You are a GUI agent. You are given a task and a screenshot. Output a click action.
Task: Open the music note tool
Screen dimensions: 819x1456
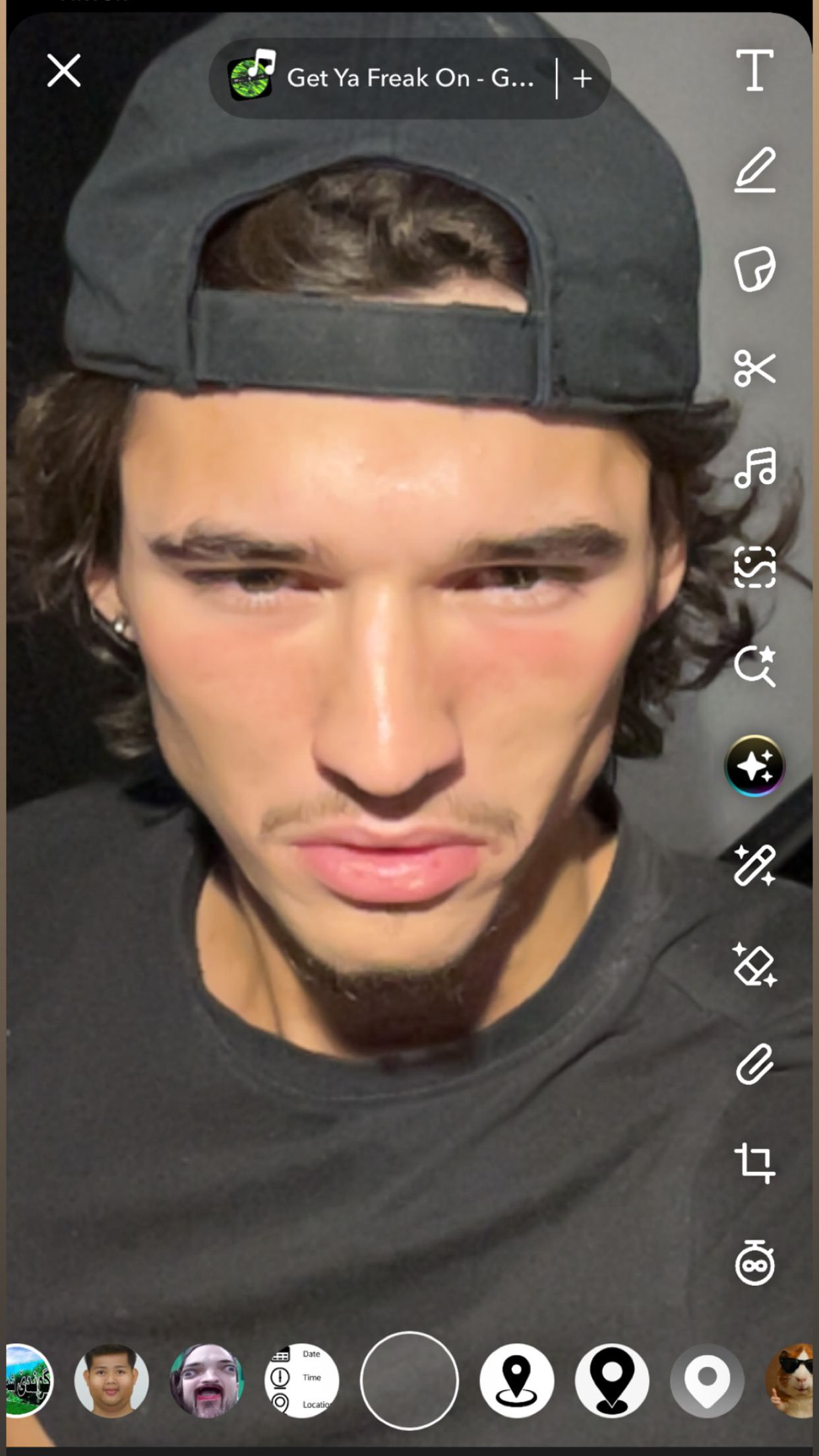754,468
